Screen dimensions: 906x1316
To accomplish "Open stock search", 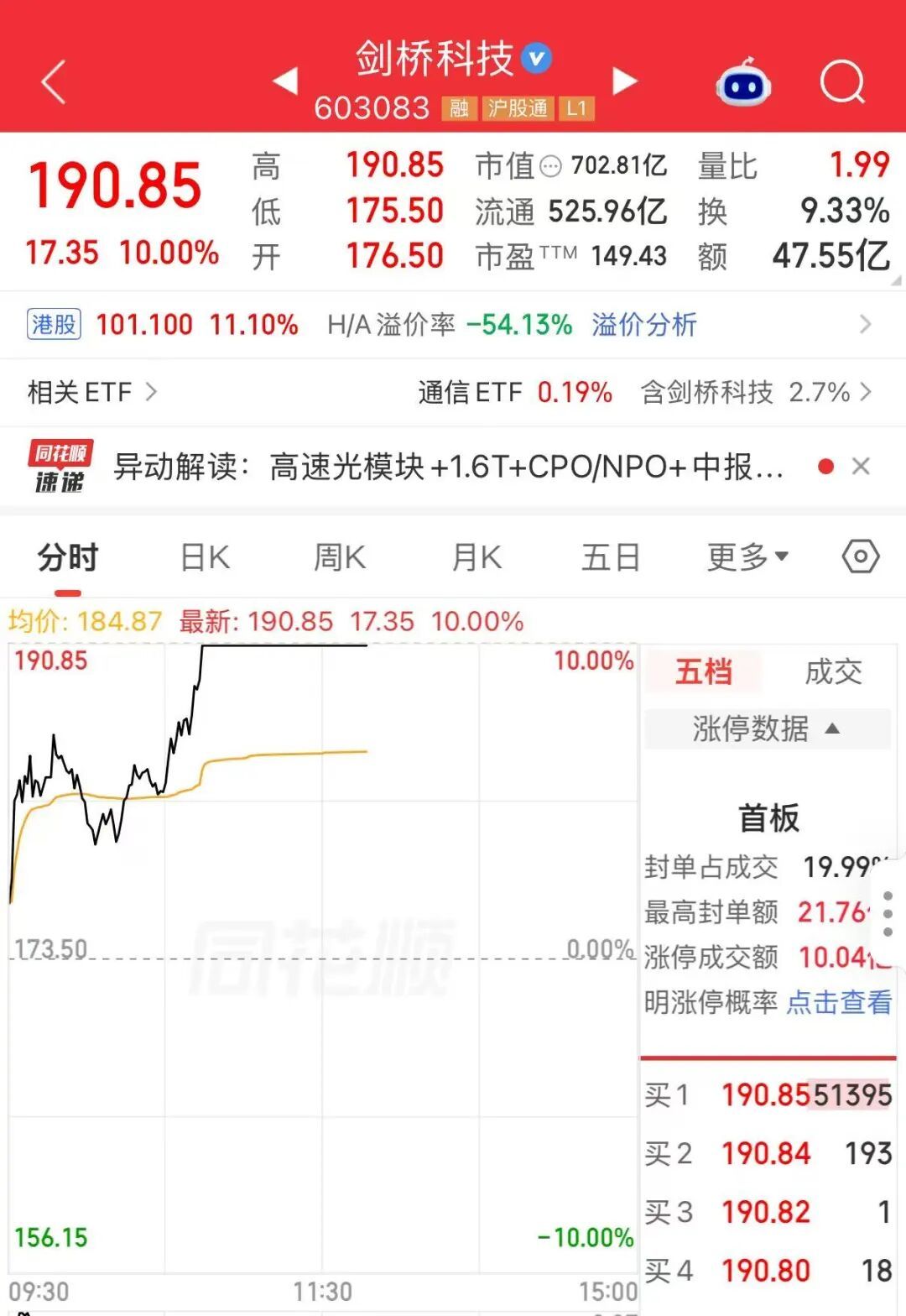I will 842,82.
